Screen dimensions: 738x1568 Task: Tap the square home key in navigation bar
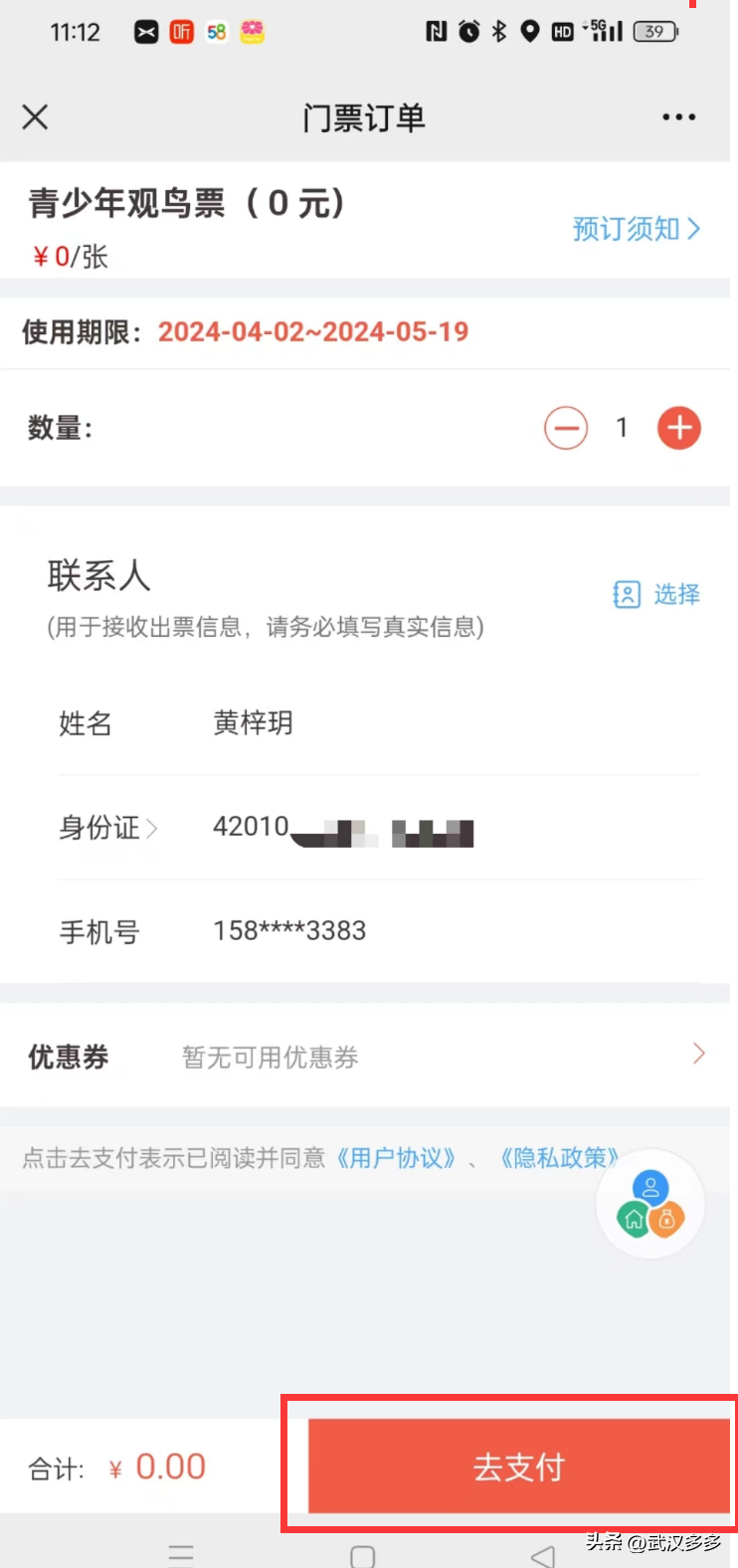click(362, 1554)
